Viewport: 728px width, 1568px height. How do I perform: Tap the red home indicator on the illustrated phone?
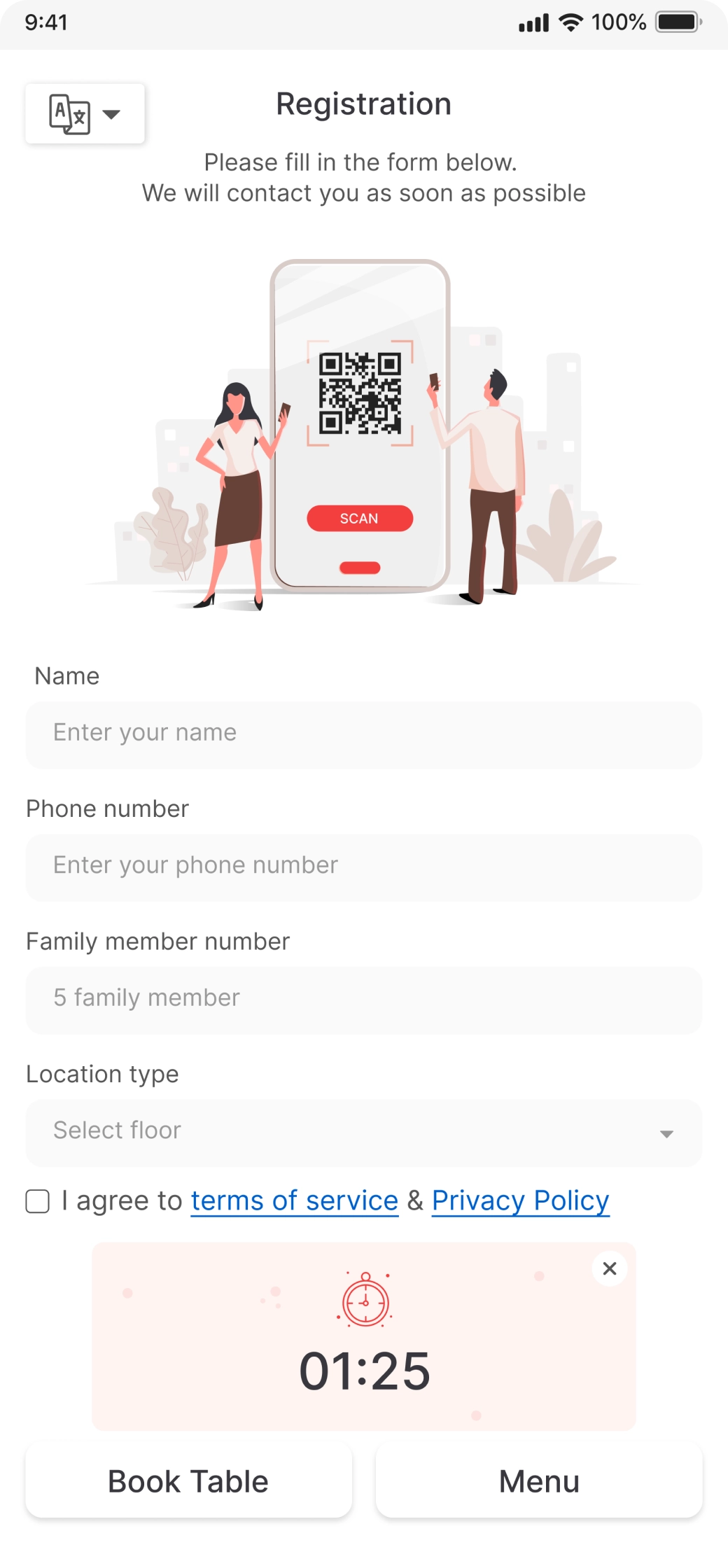pos(360,568)
